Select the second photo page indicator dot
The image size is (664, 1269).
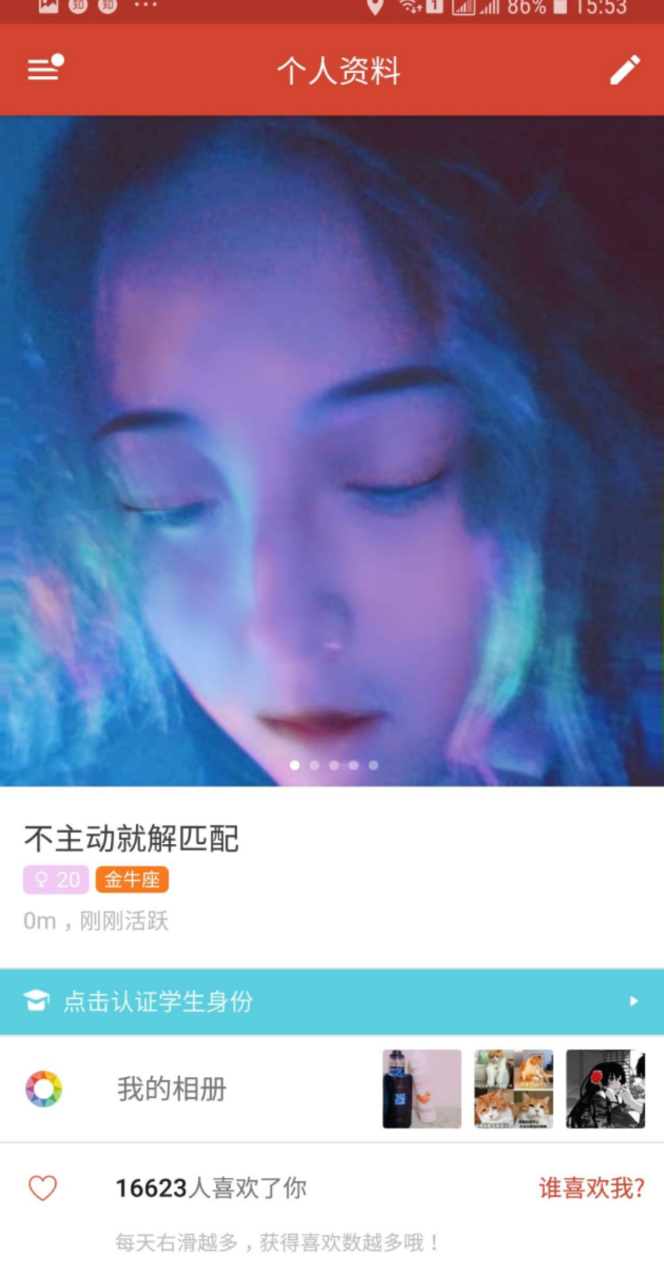click(x=314, y=765)
